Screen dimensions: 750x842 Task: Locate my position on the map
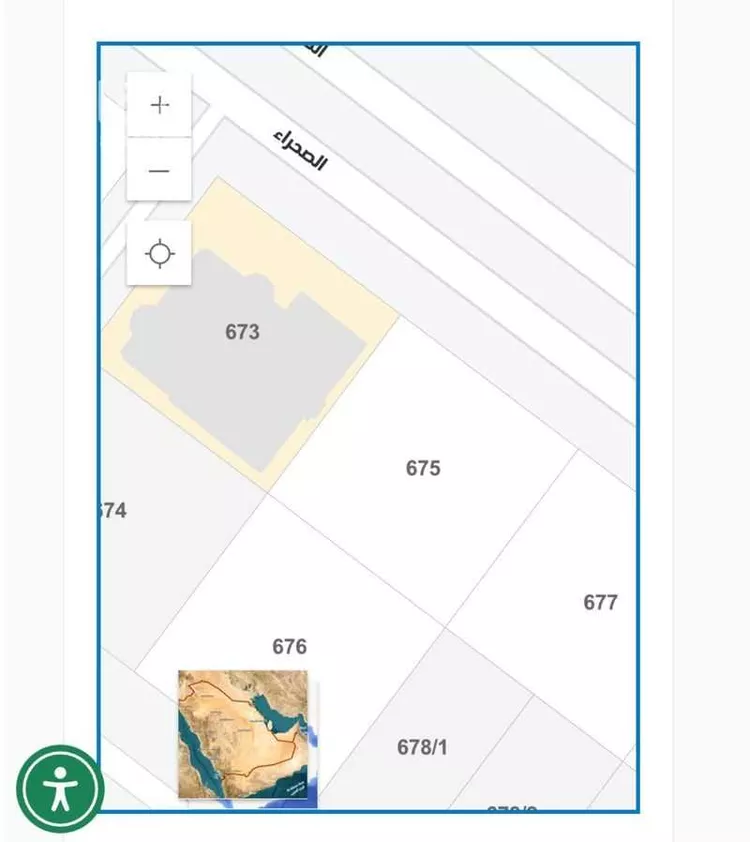[x=159, y=253]
